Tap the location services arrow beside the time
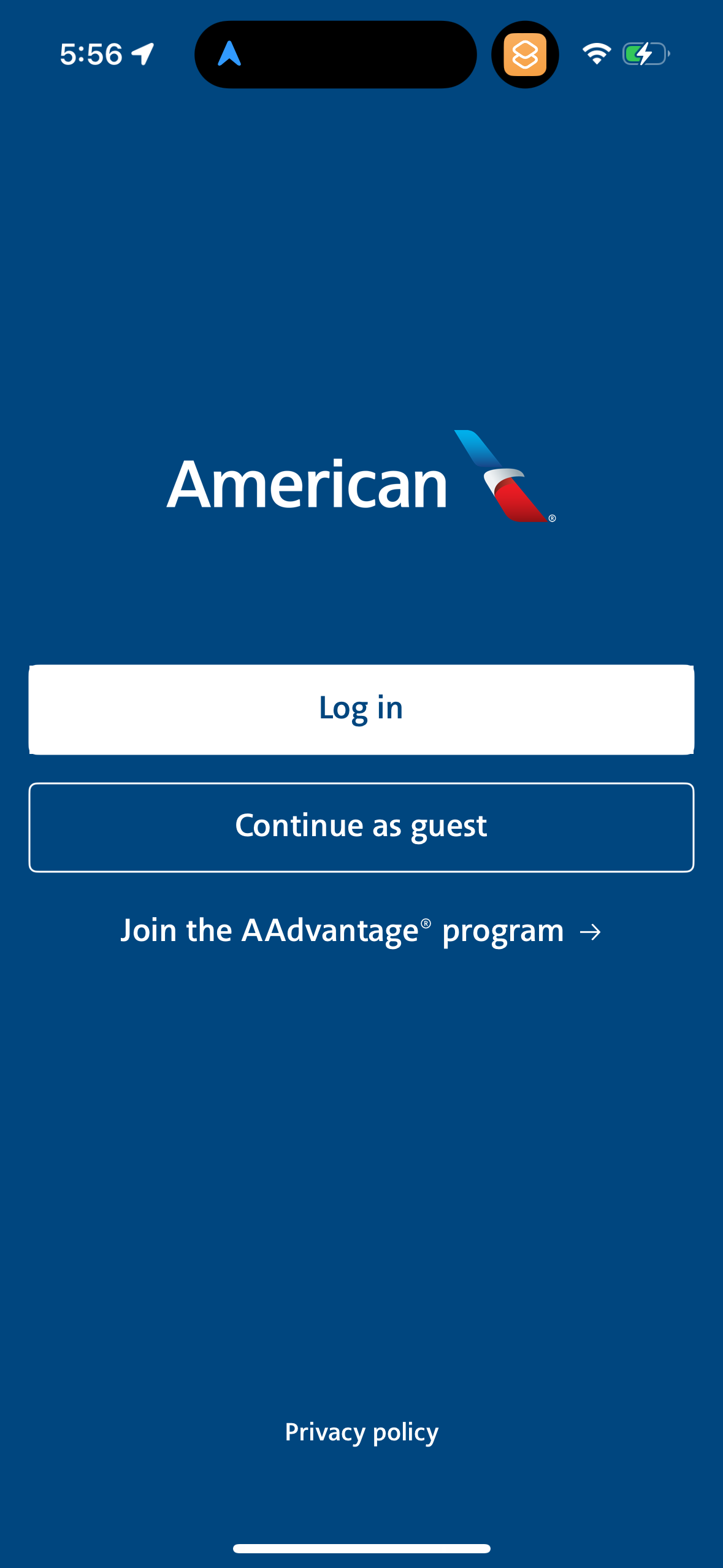The width and height of the screenshot is (723, 1568). tap(142, 54)
